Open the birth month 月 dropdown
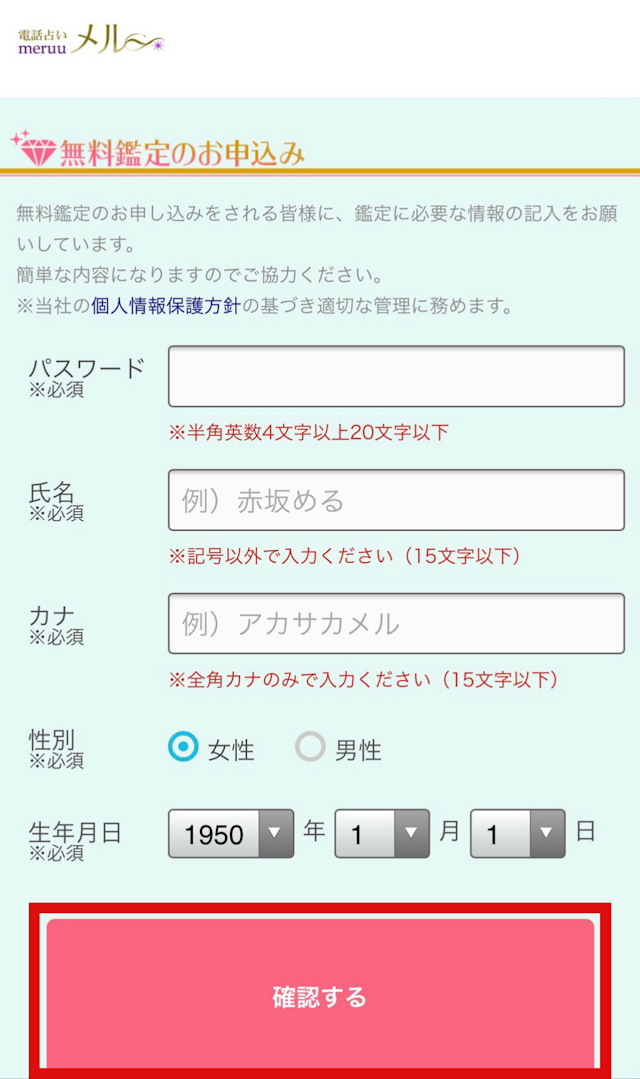This screenshot has height=1079, width=640. coord(382,834)
